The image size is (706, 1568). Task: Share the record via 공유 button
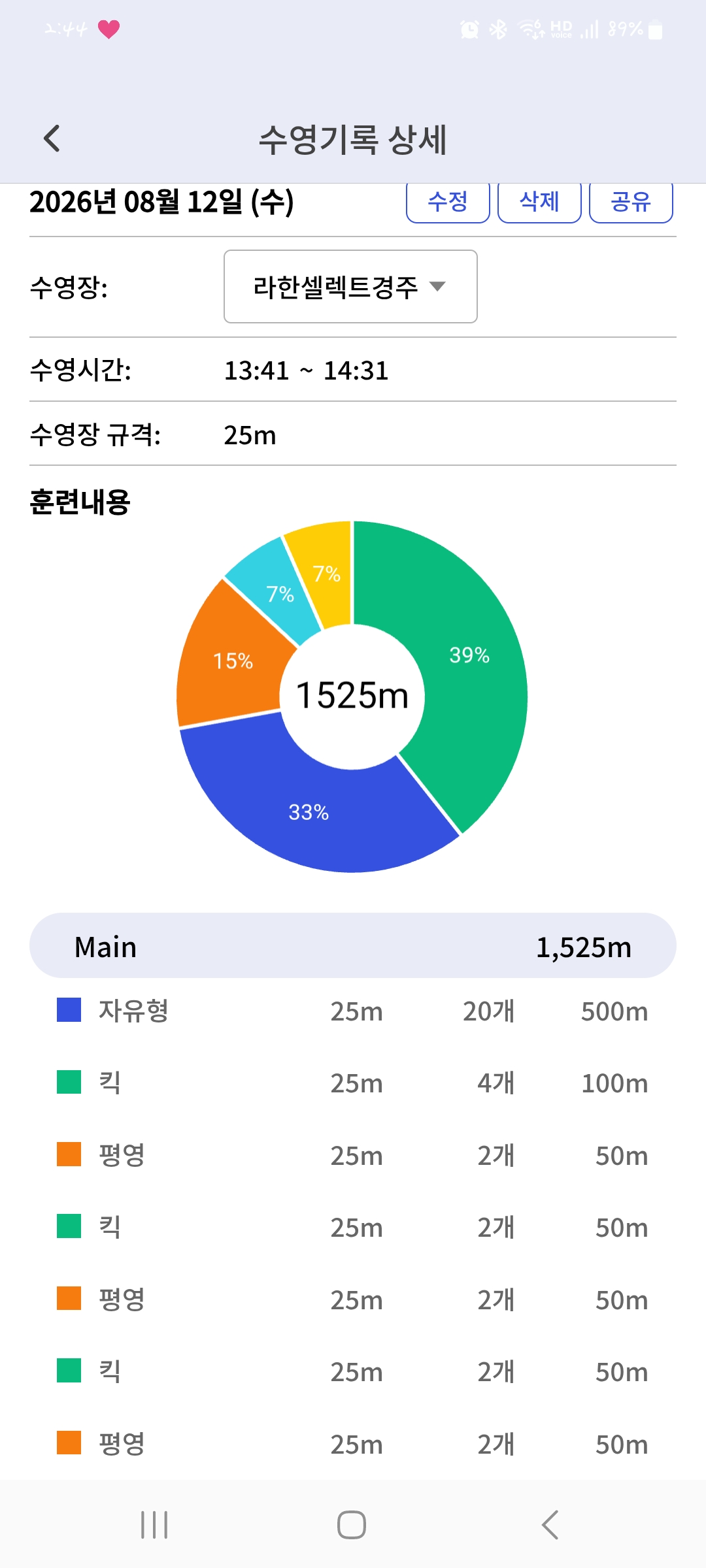[631, 203]
